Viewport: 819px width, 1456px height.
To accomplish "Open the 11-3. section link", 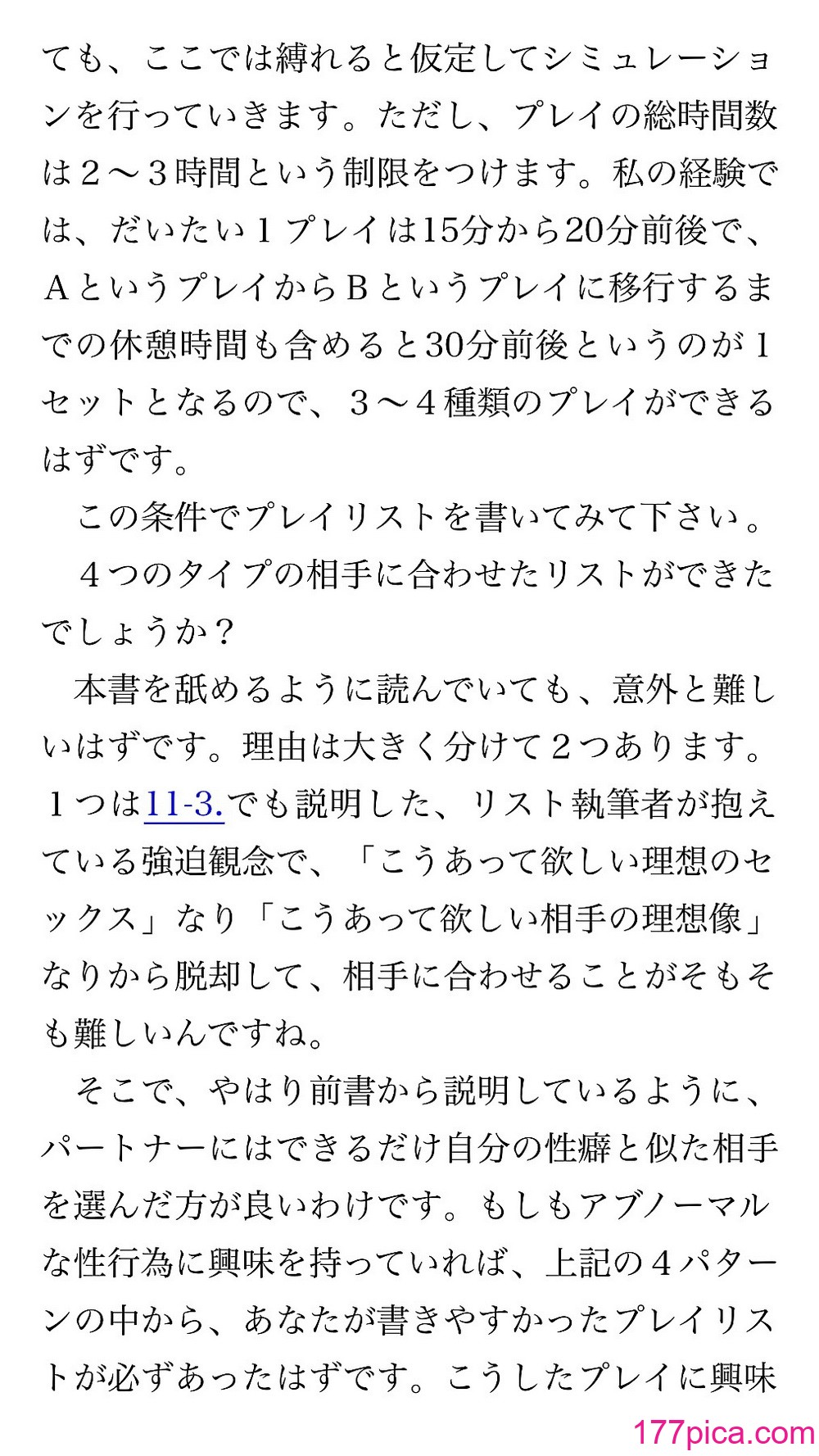I will 184,805.
